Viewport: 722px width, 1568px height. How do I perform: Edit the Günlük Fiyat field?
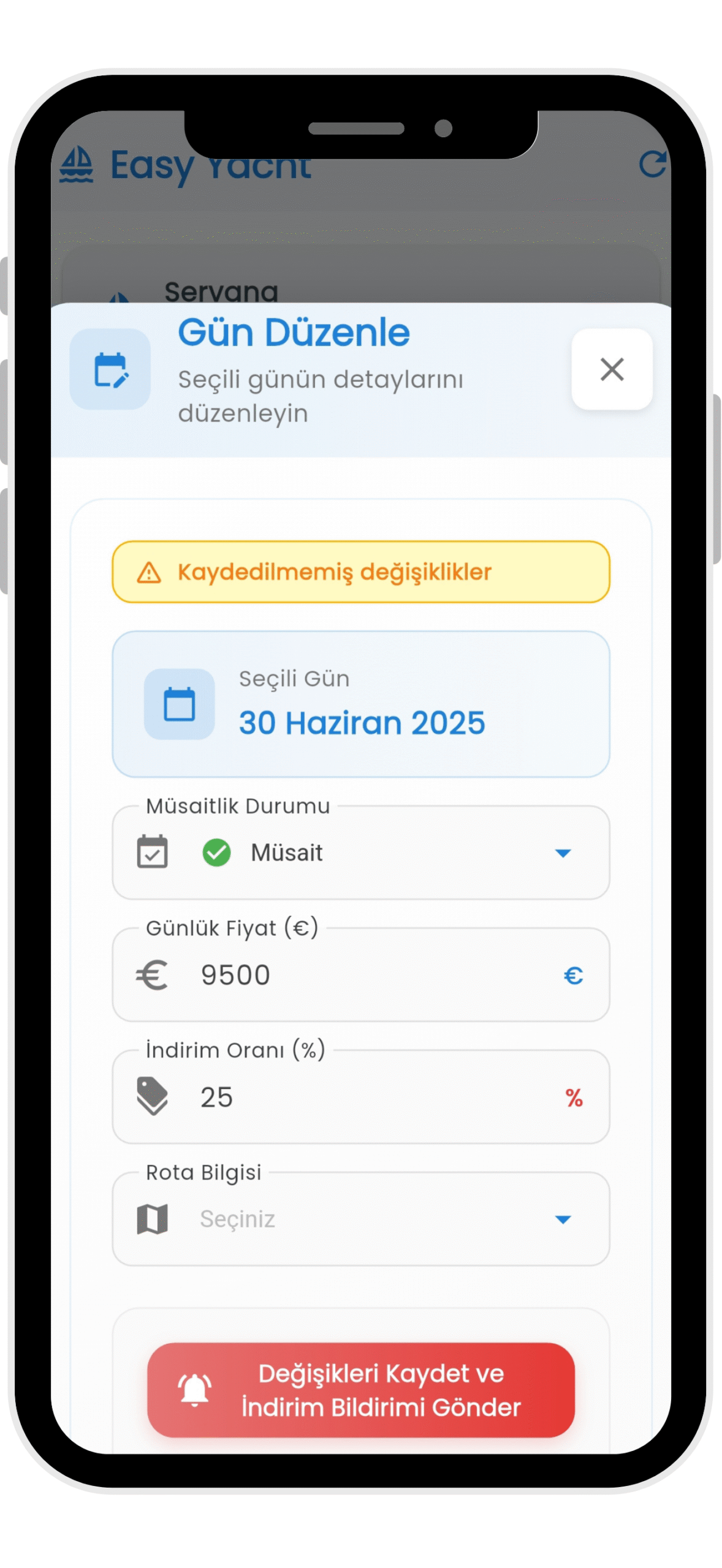pyautogui.click(x=368, y=974)
